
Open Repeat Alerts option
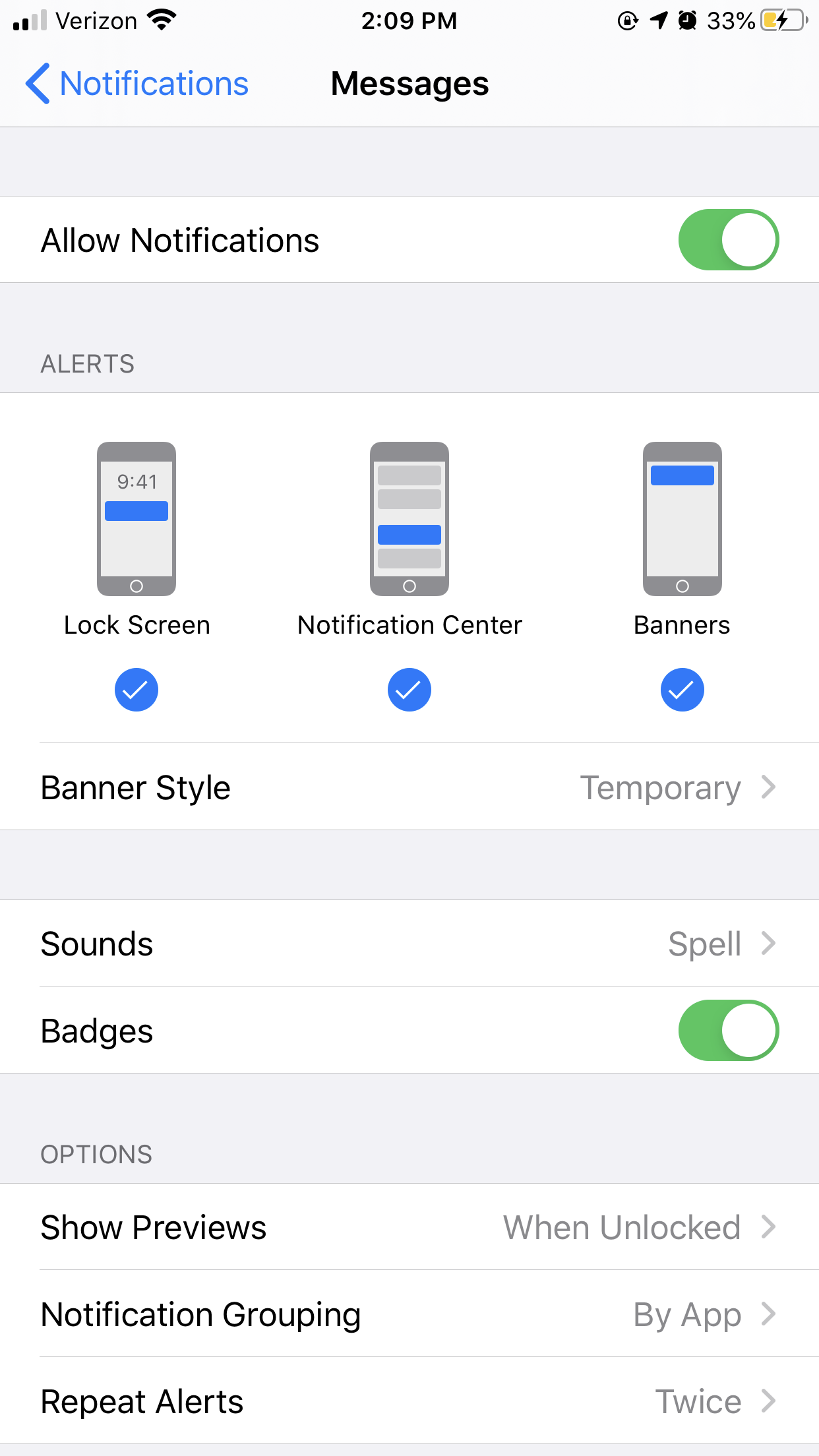pyautogui.click(x=409, y=1401)
